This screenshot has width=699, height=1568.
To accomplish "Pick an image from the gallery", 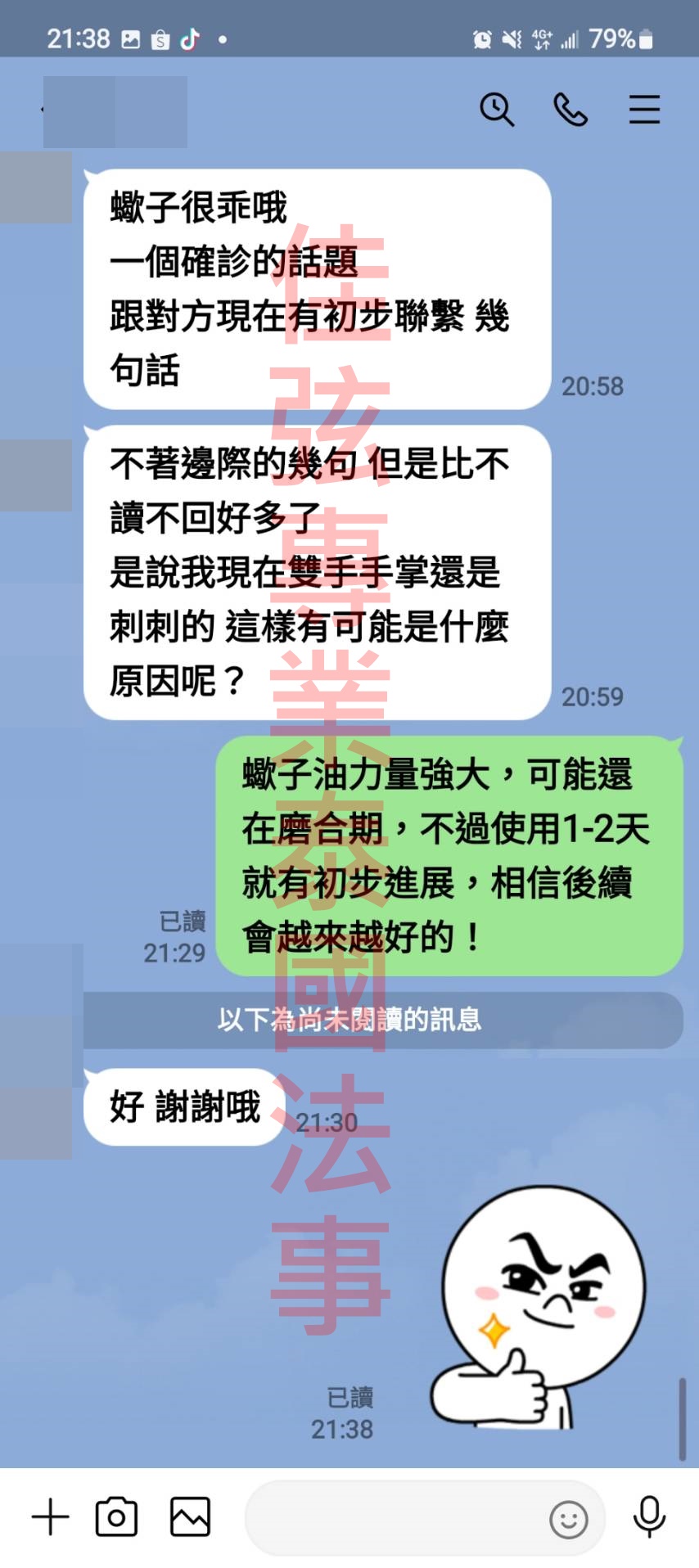I will click(x=190, y=1517).
